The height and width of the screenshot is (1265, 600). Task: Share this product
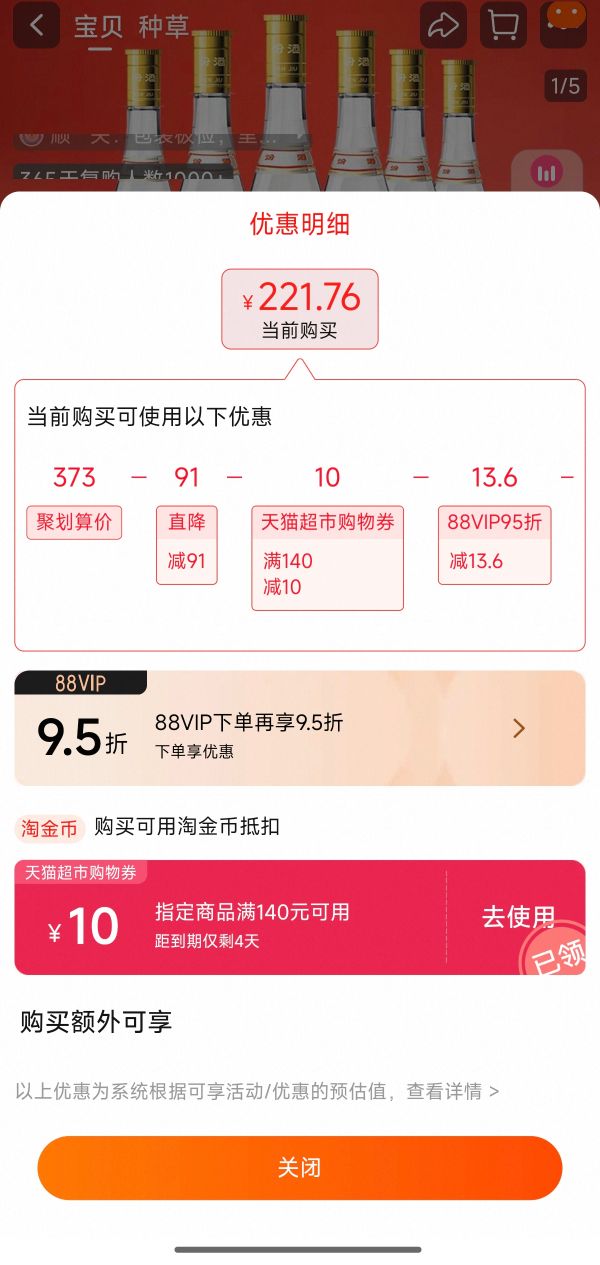pyautogui.click(x=442, y=26)
